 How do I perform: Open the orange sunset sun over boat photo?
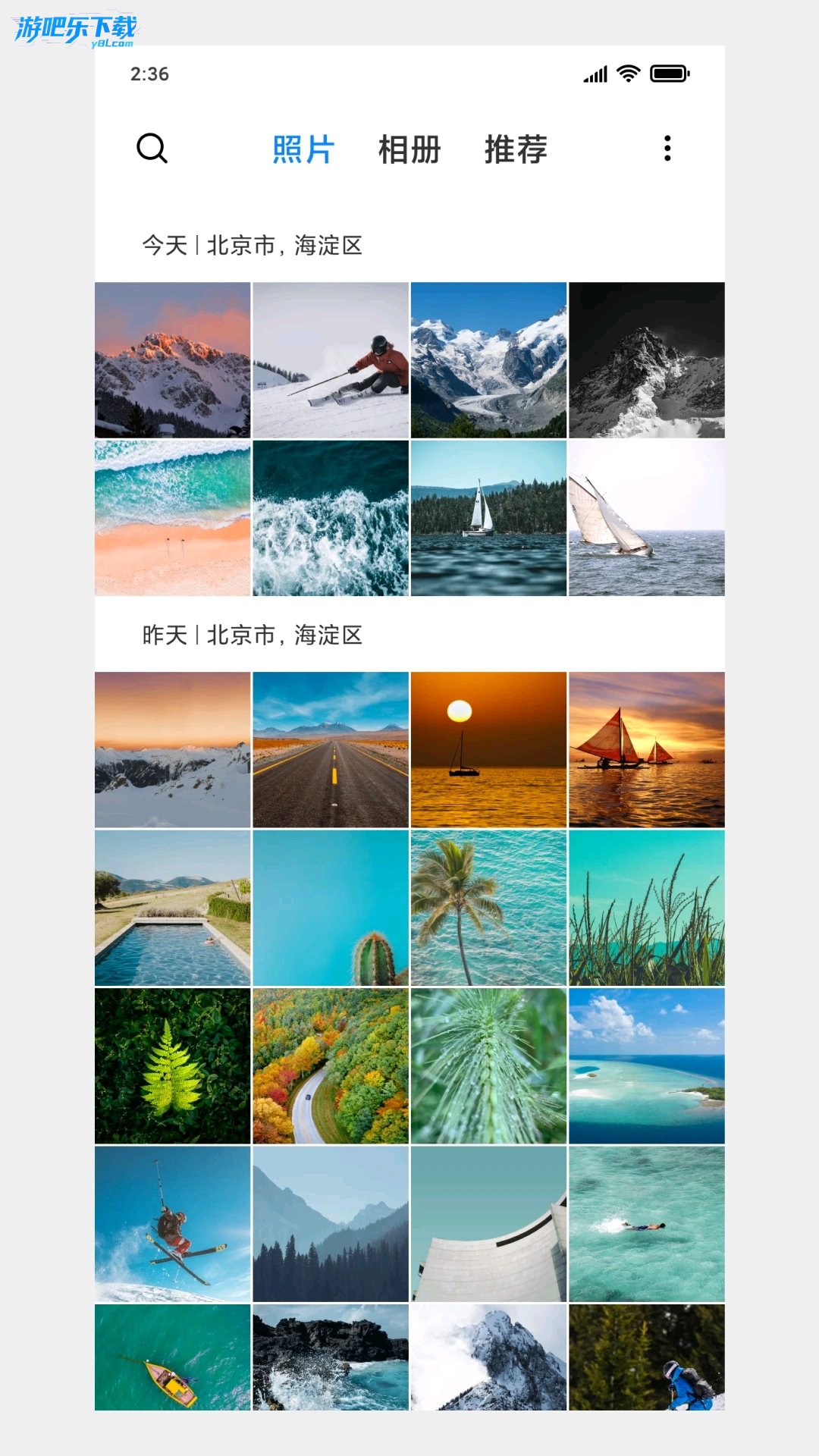488,749
